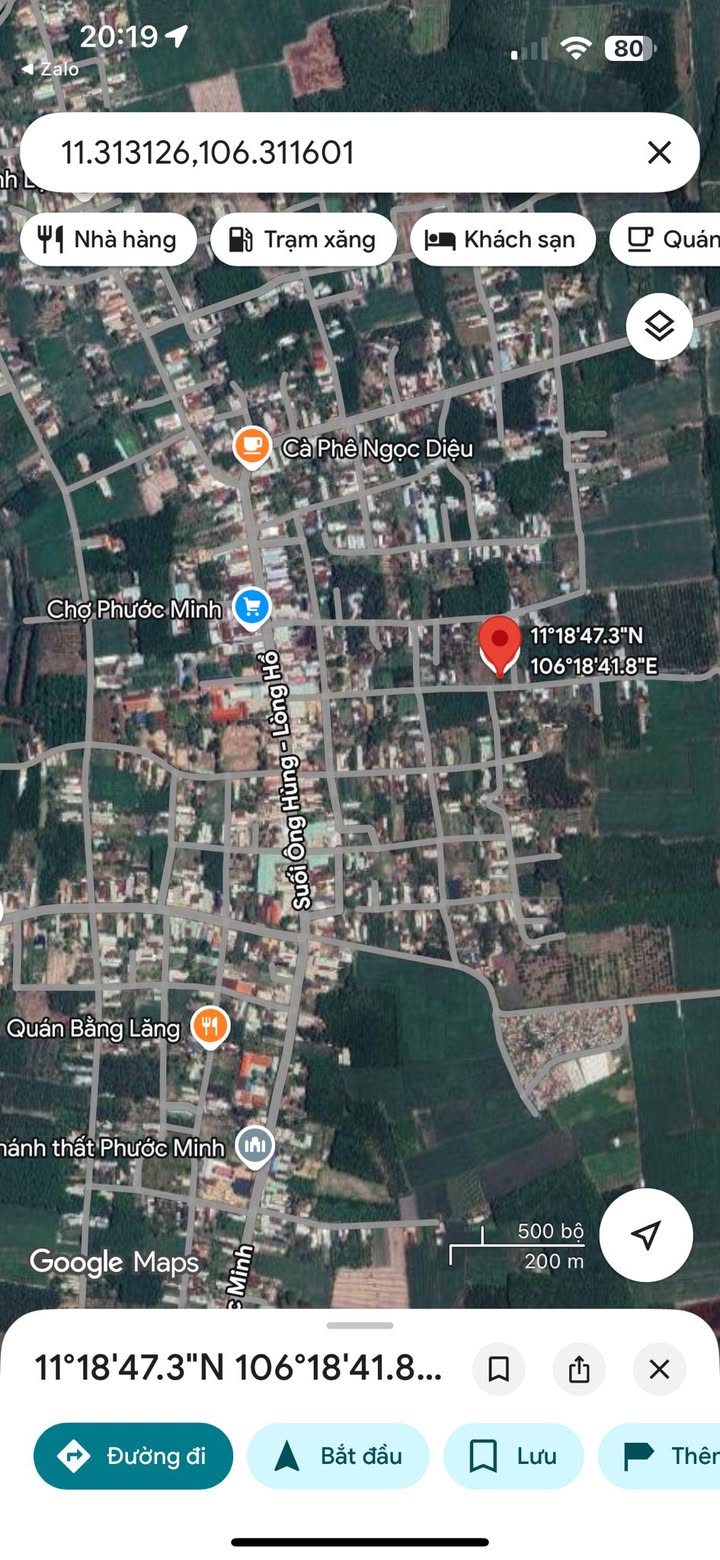Show Khách sạn nearby
Image resolution: width=720 pixels, height=1560 pixels.
[502, 239]
